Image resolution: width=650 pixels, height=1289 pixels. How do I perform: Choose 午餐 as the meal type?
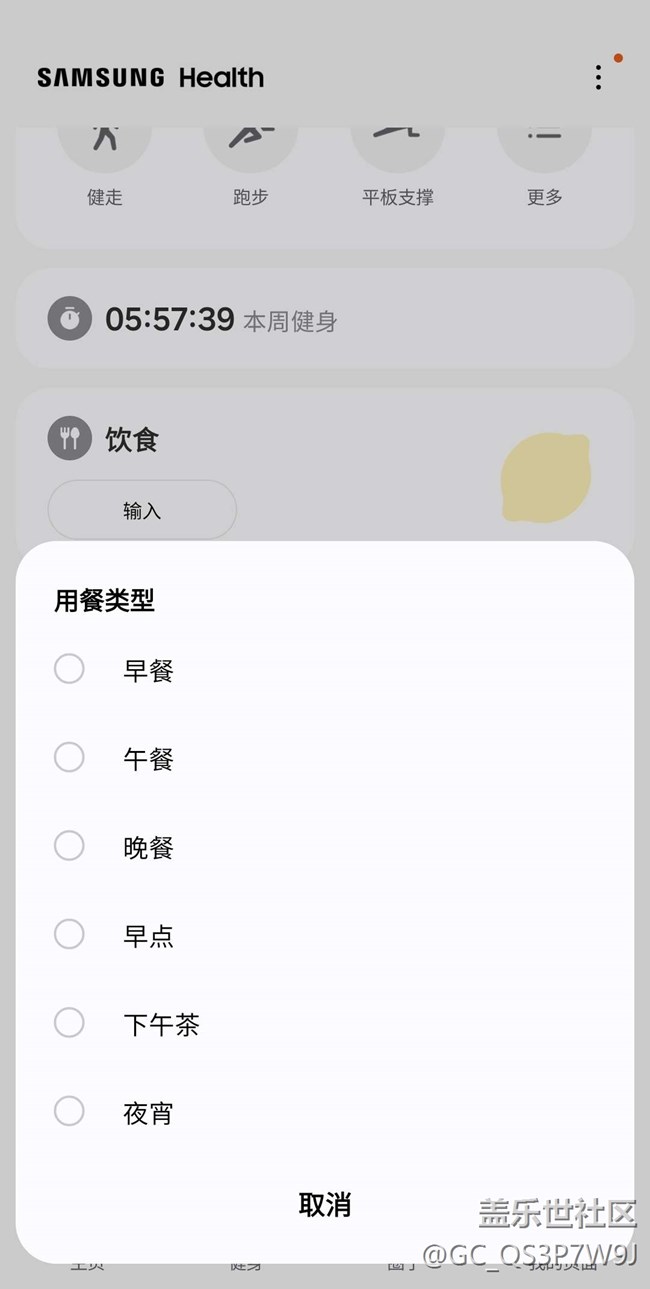point(69,758)
